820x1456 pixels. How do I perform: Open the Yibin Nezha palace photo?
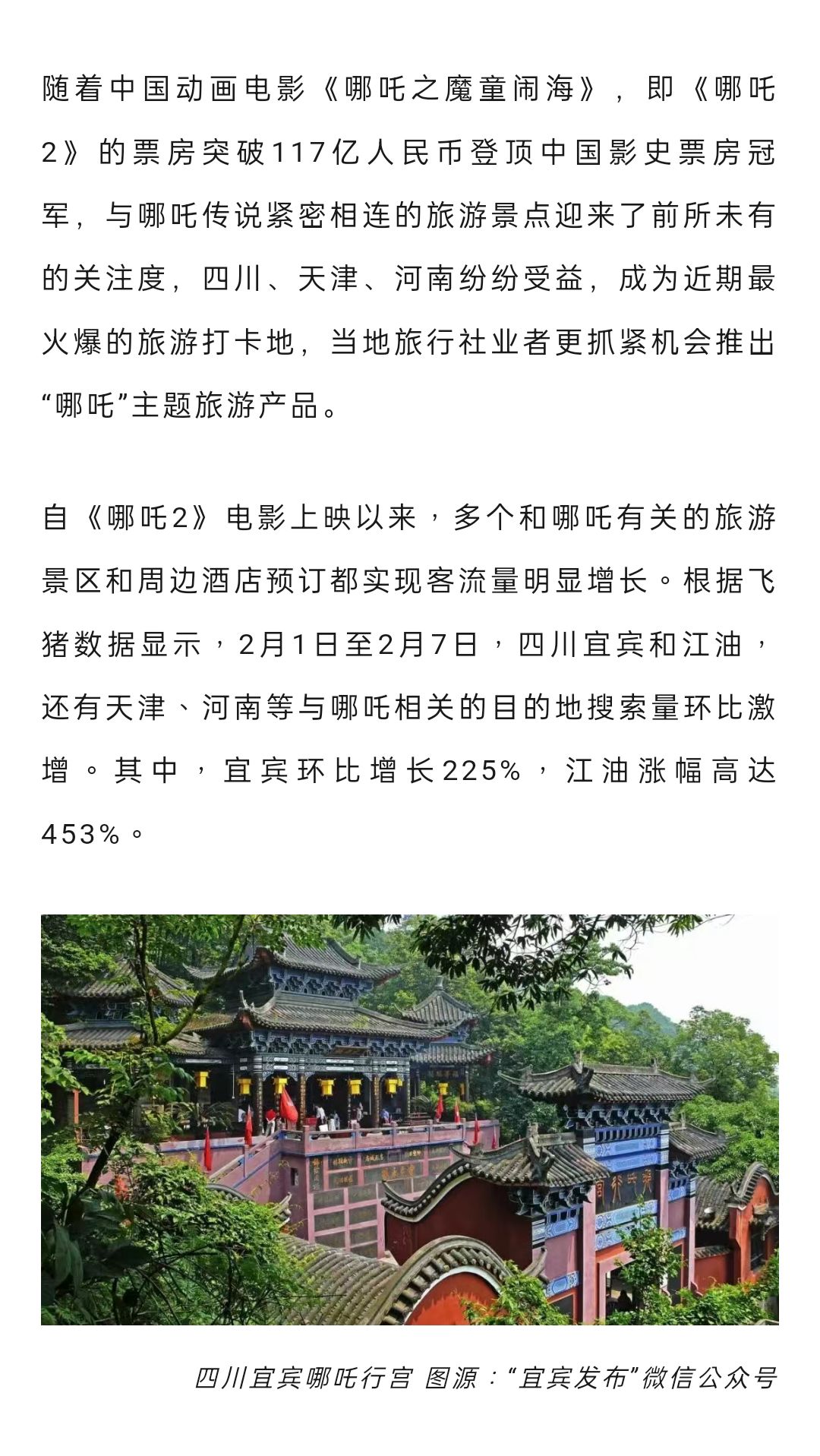coord(410,1120)
